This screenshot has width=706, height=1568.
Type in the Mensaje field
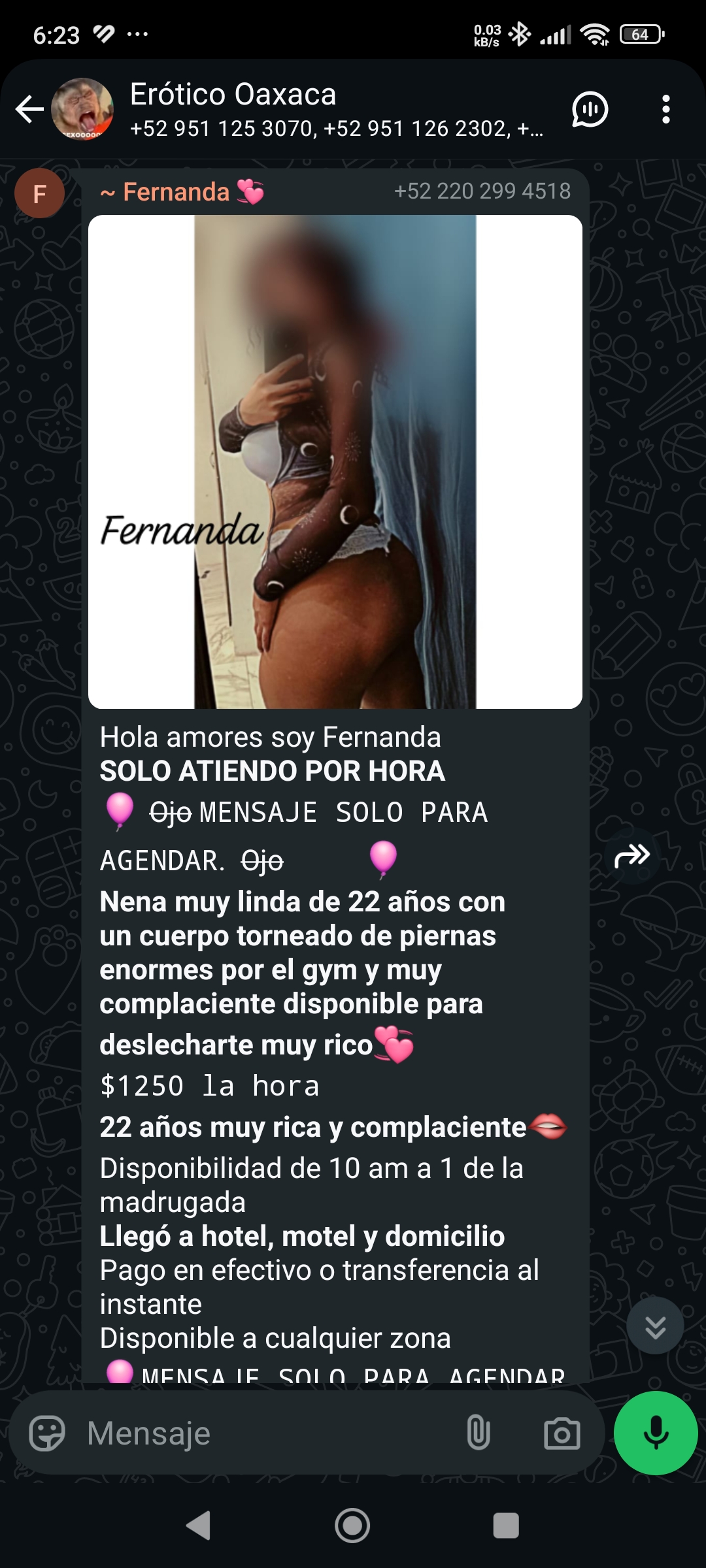(x=261, y=1433)
